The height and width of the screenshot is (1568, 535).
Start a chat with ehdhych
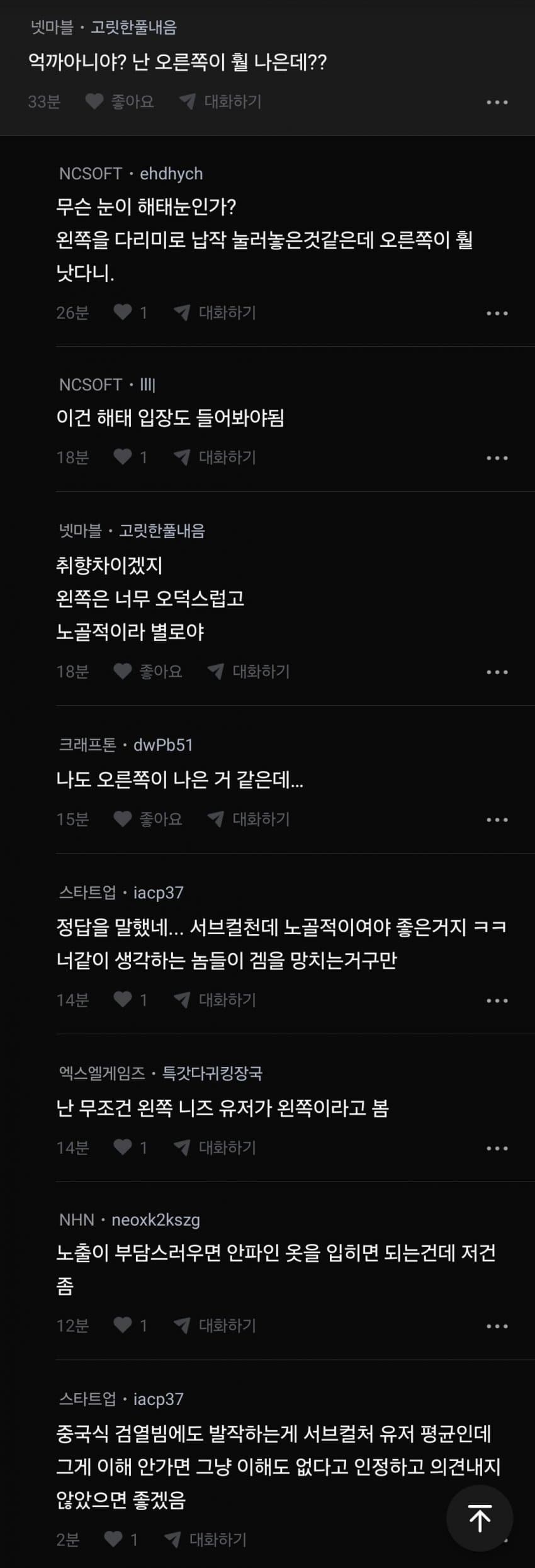point(215,312)
